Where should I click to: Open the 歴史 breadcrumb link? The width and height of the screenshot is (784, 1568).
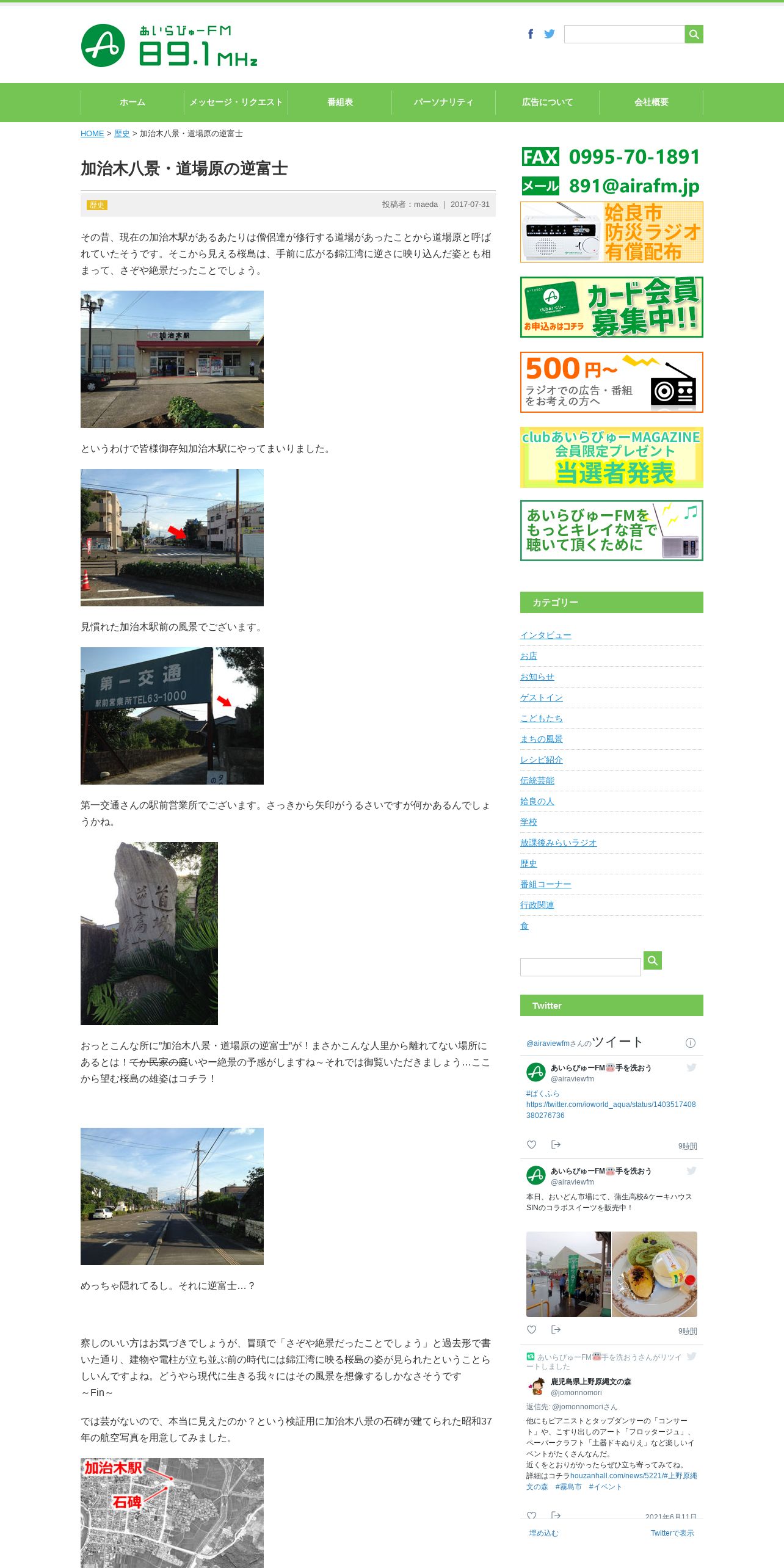point(122,133)
